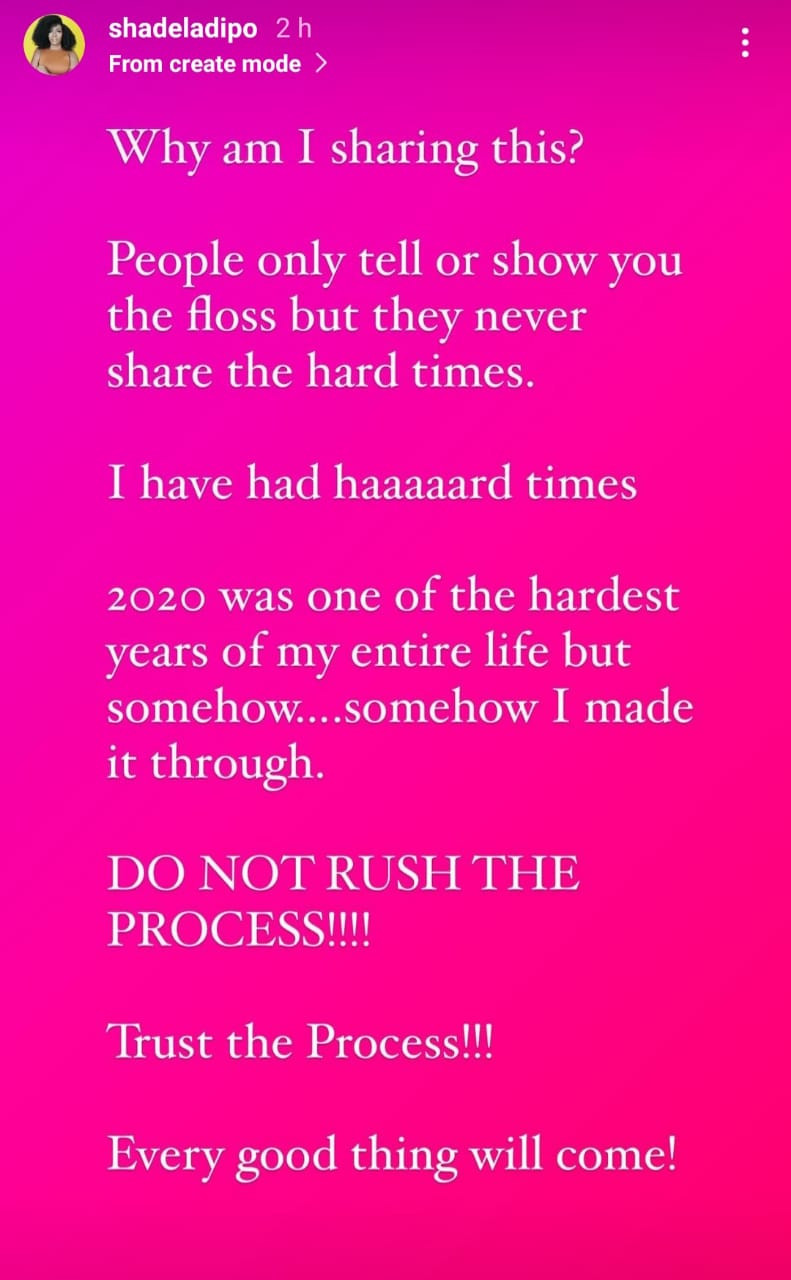Open the story overflow menu
Screen dimensions: 791x1280
click(745, 43)
